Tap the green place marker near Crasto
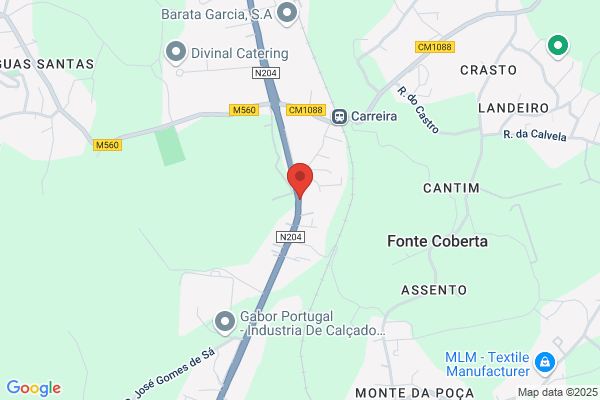 (558, 47)
